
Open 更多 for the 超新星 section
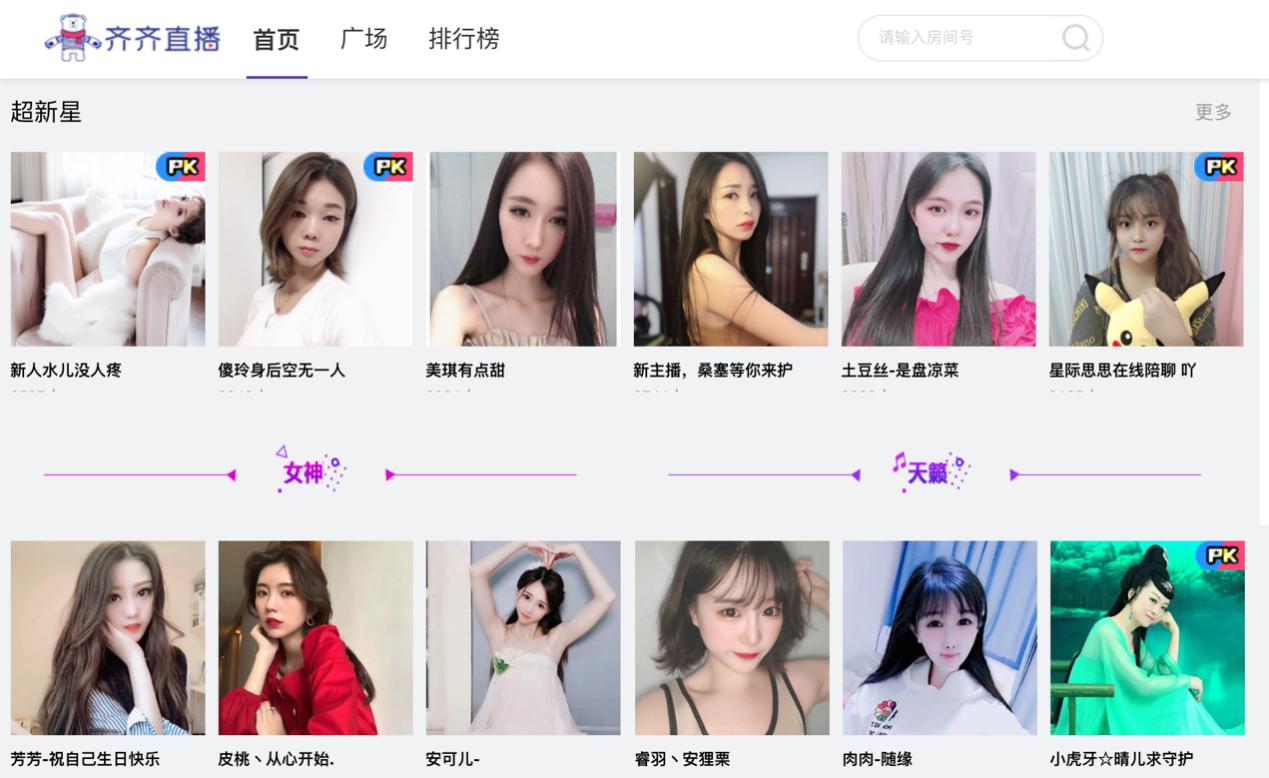1213,112
